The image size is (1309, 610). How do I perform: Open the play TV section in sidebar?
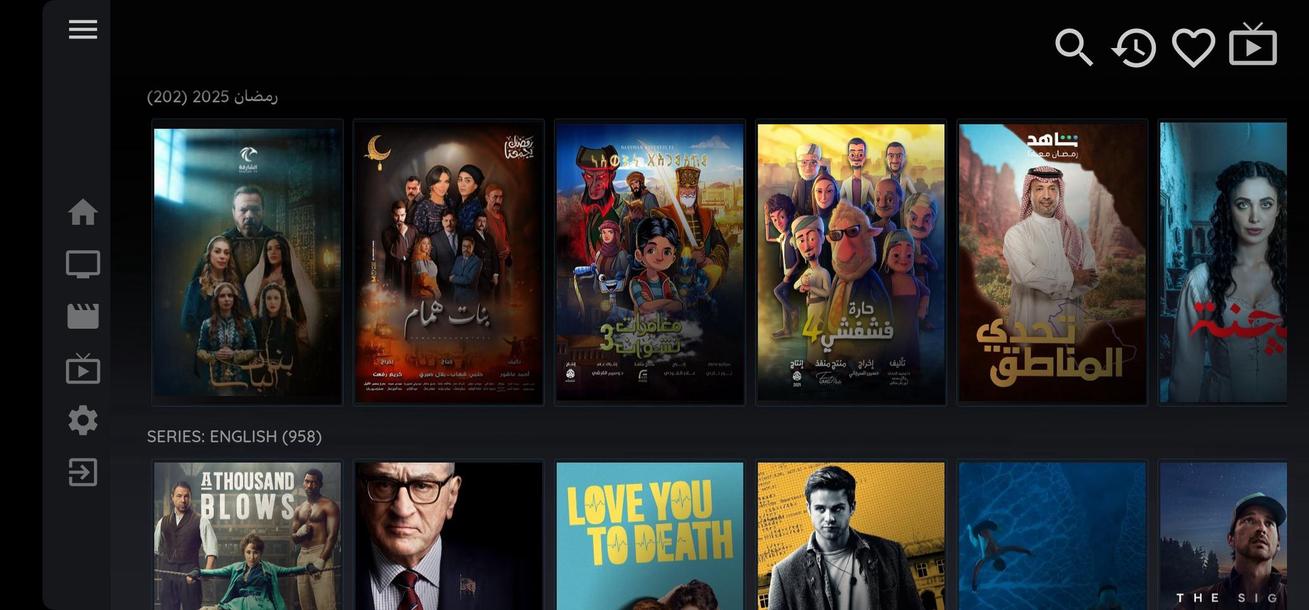pos(83,369)
